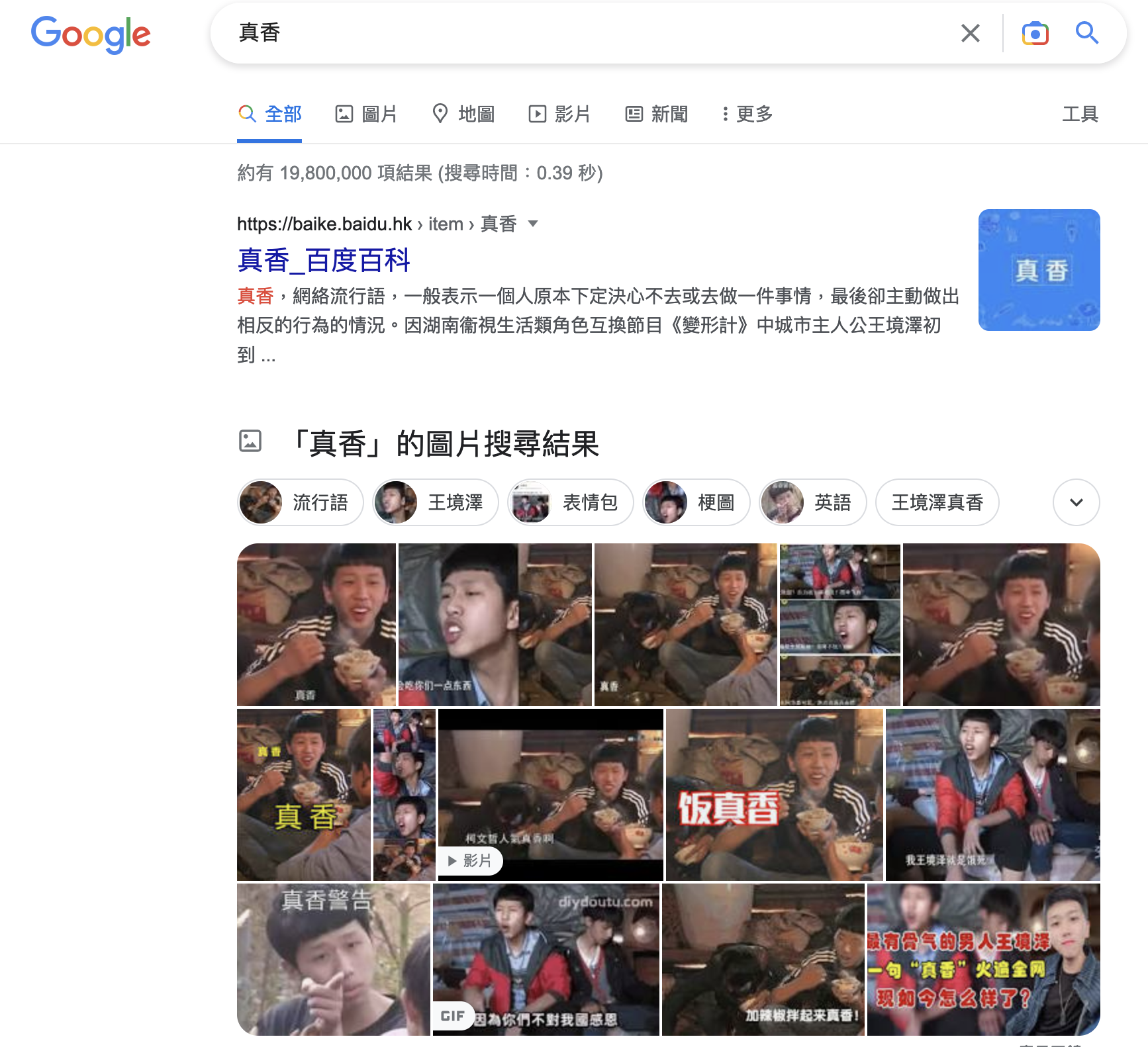Switch to the 影片 tab
The height and width of the screenshot is (1047, 1148).
[559, 114]
